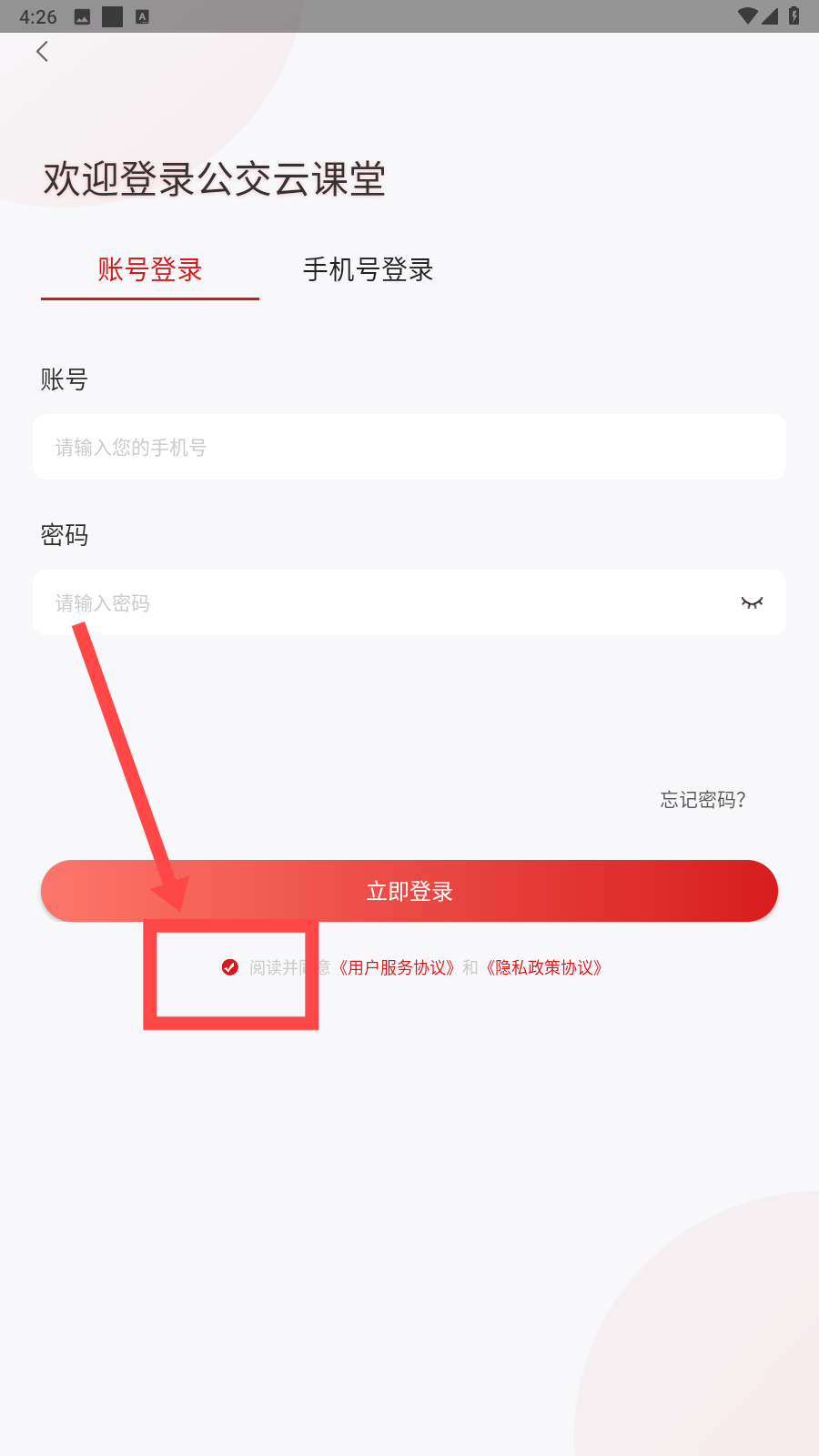Toggle password visibility eye icon
Image resolution: width=819 pixels, height=1456 pixels.
(752, 602)
